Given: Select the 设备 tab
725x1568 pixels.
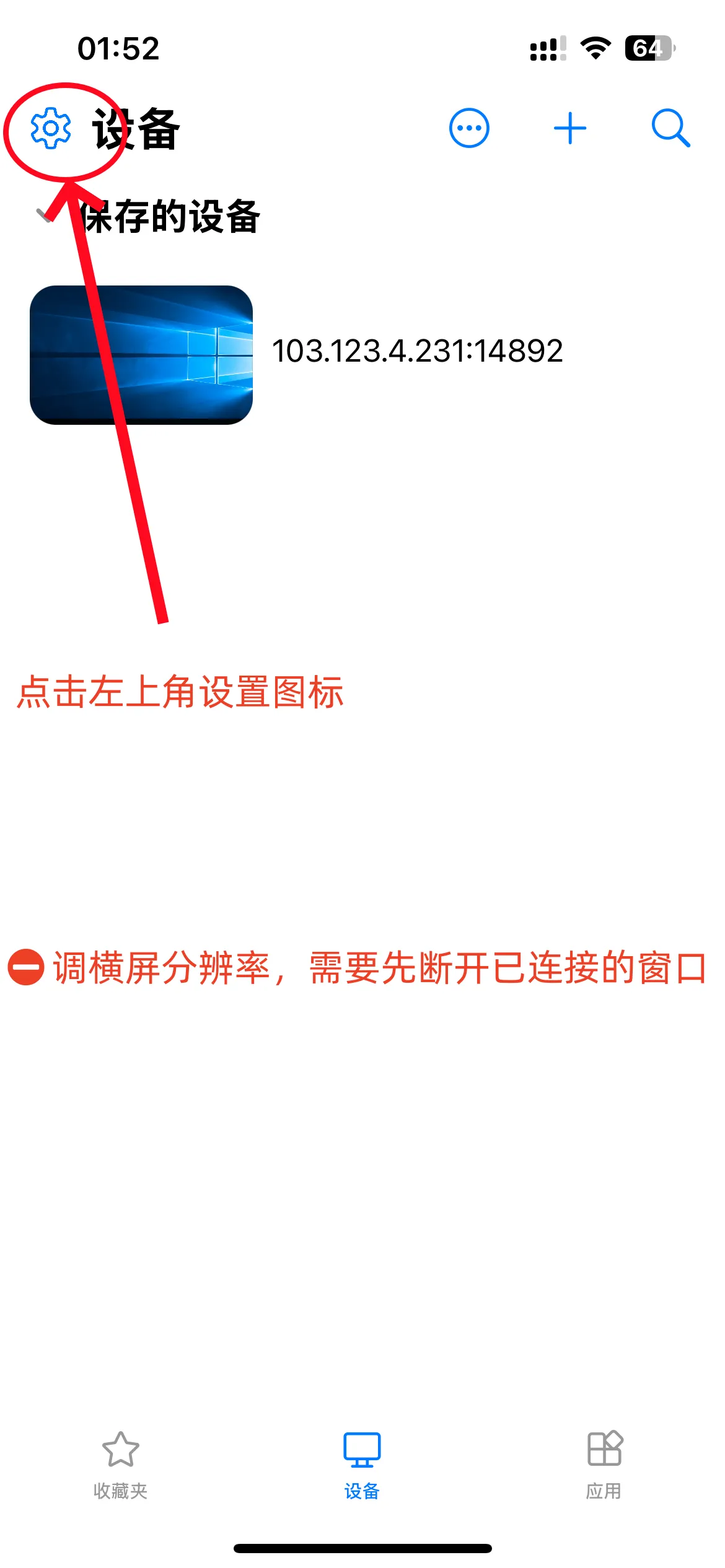Looking at the screenshot, I should click(x=362, y=1464).
